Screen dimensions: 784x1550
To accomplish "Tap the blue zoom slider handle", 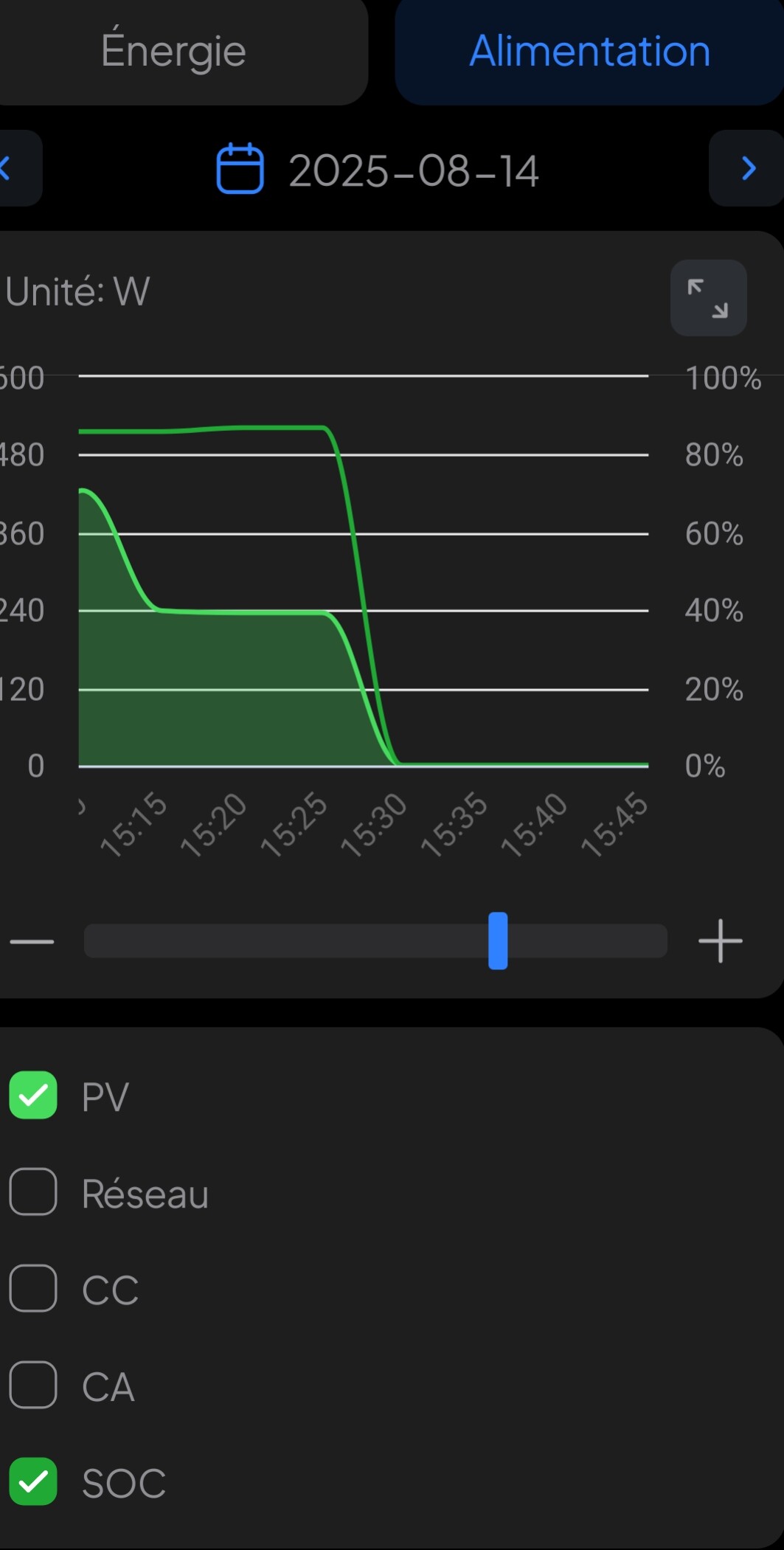I will pos(498,941).
